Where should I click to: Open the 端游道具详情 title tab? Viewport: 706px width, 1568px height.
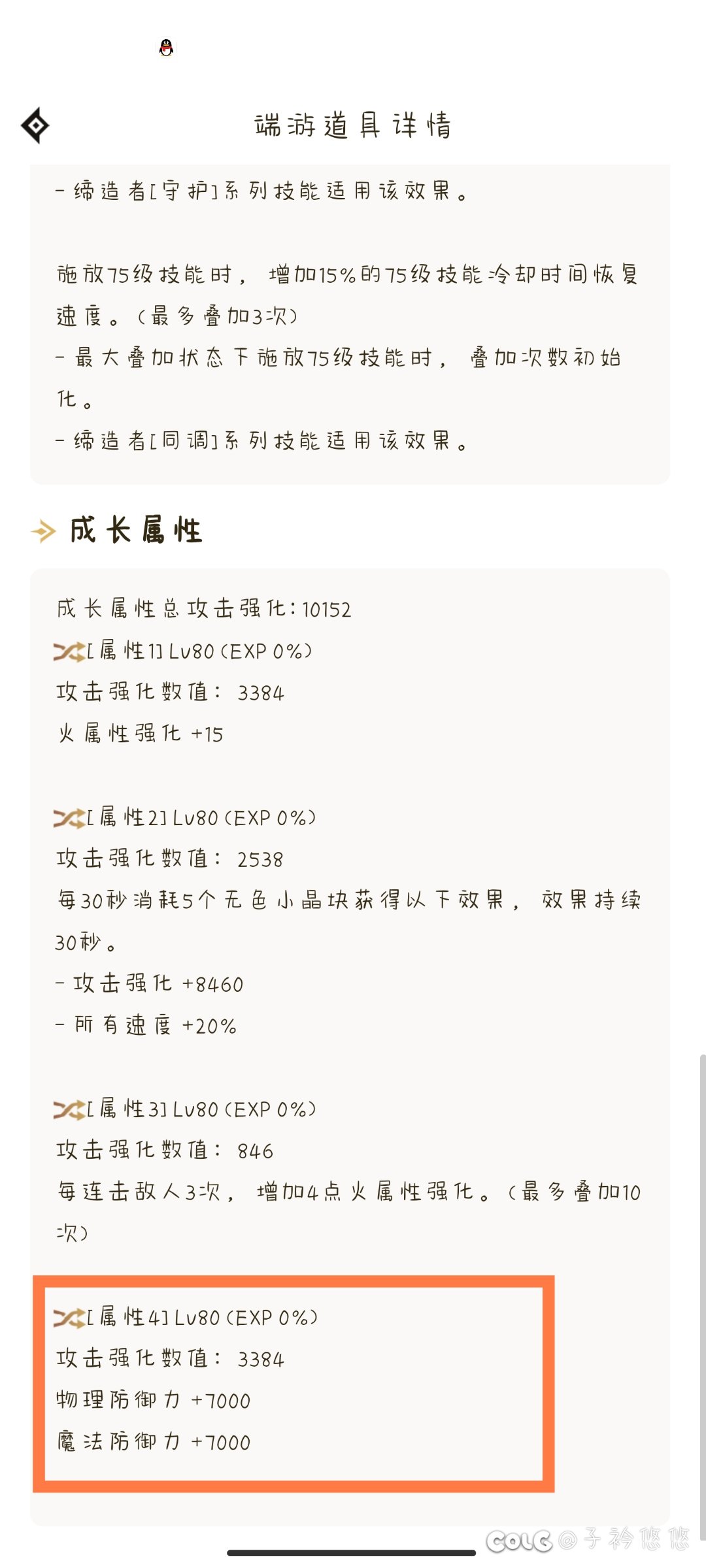click(353, 125)
